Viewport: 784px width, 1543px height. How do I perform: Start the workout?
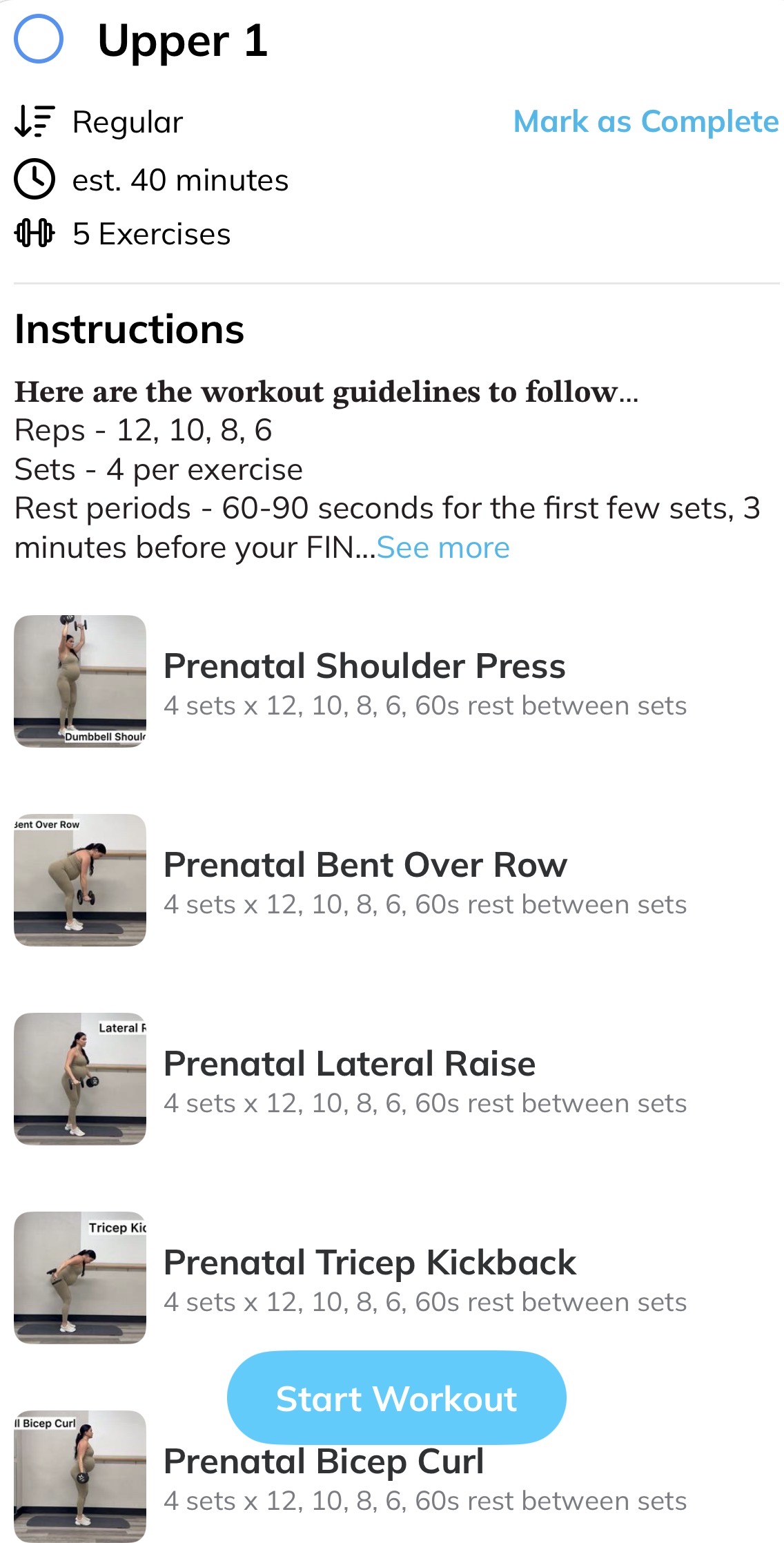pos(396,1397)
